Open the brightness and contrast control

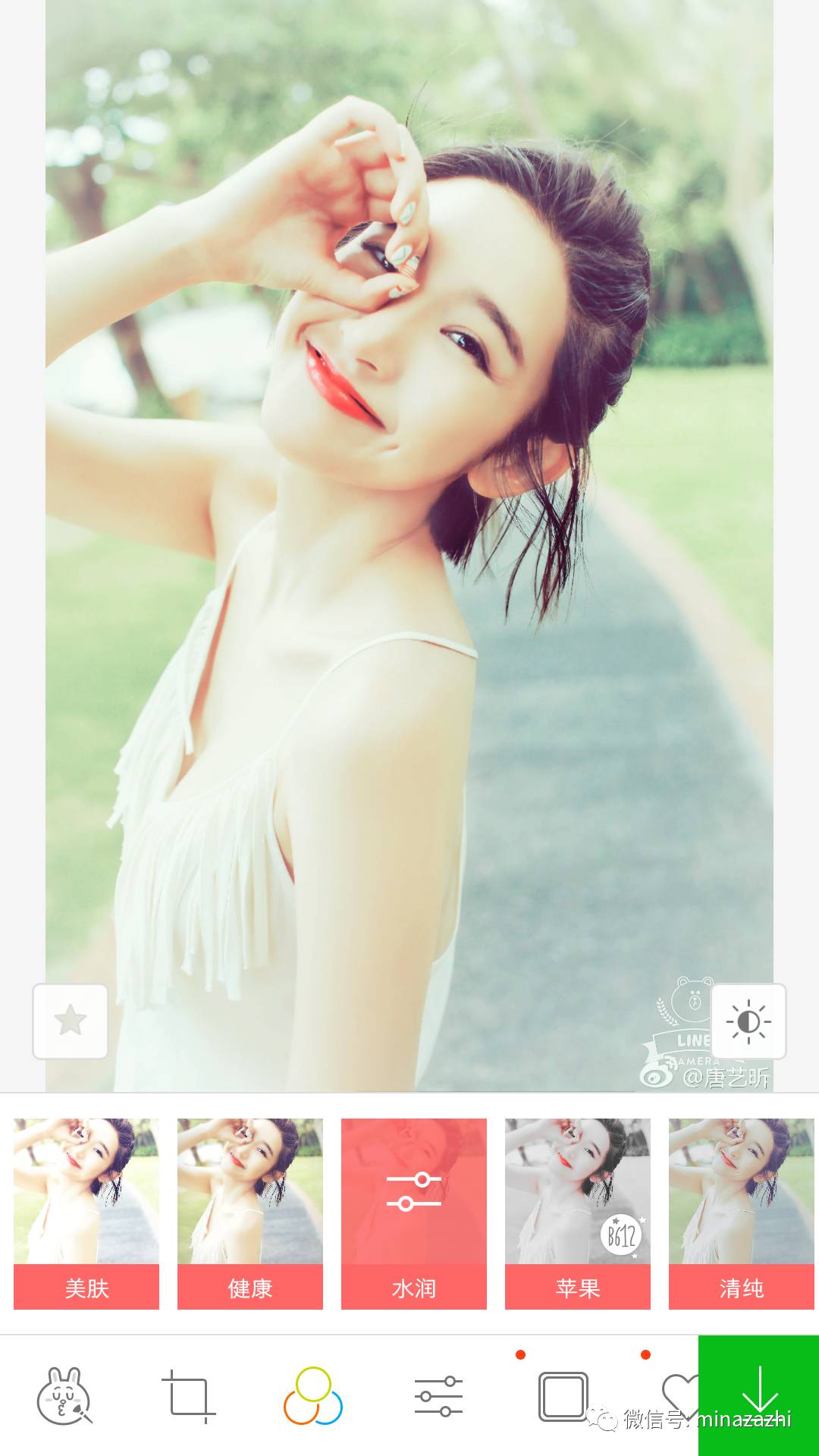[749, 1020]
